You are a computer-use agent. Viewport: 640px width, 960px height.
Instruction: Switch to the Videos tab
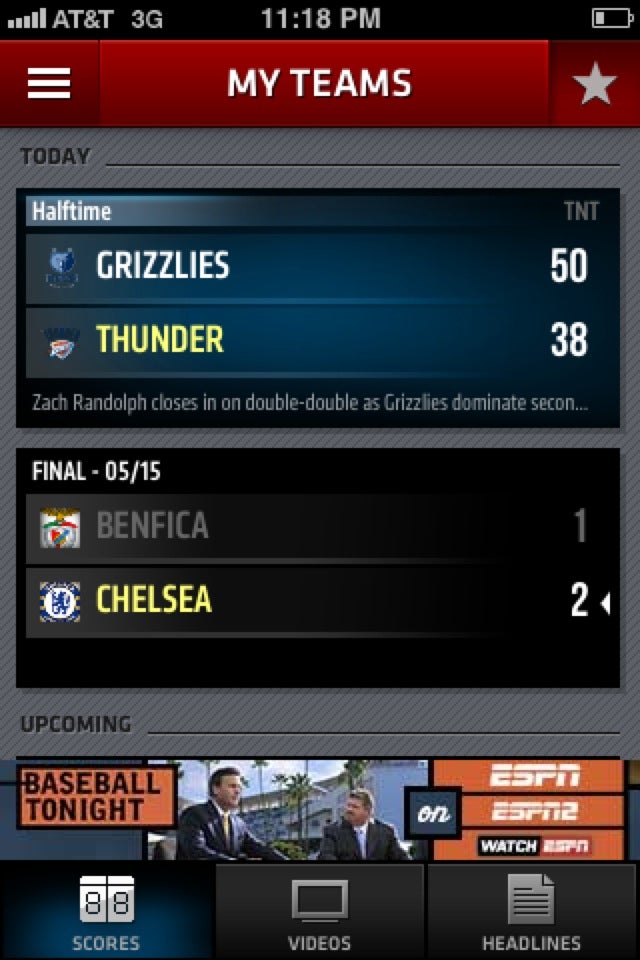point(319,912)
